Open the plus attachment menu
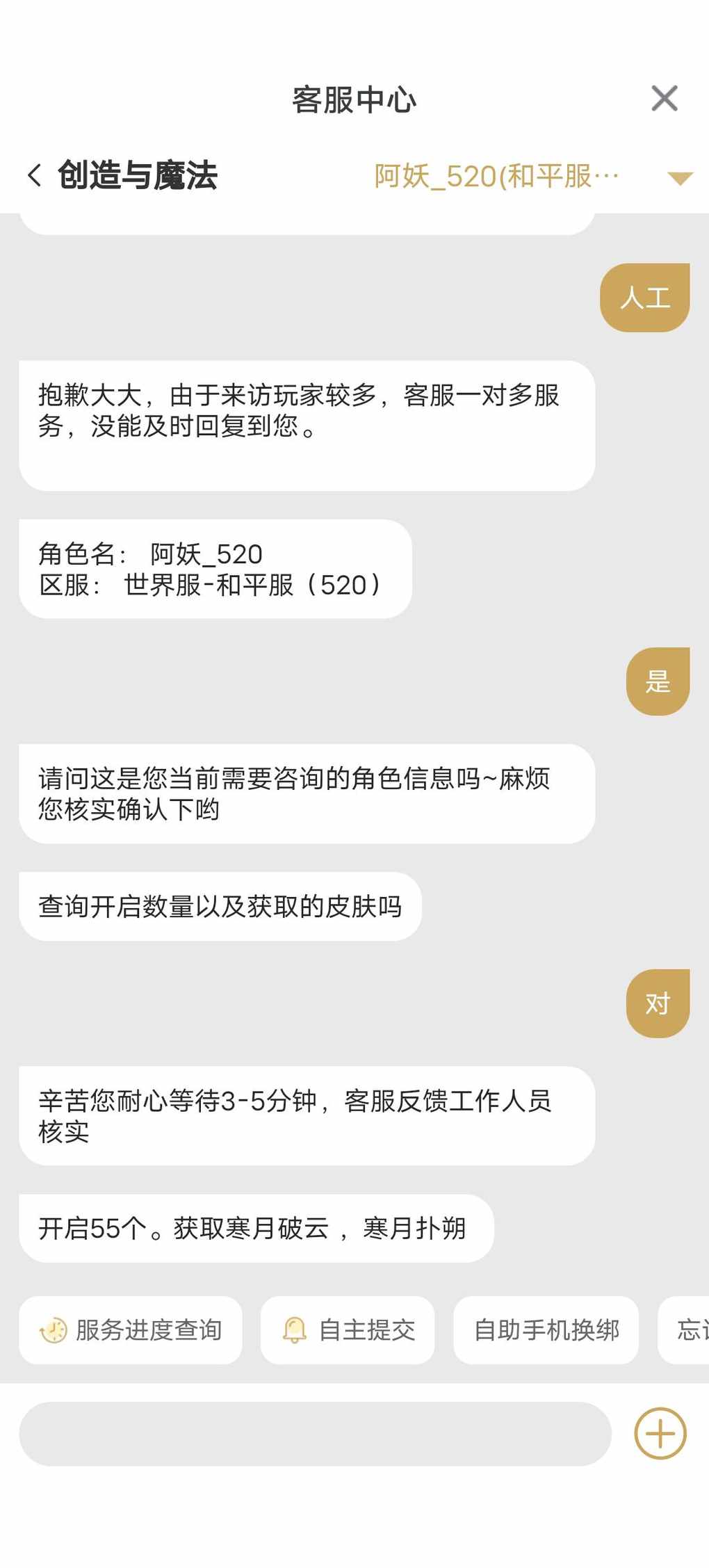Viewport: 709px width, 1568px height. 660,1434
